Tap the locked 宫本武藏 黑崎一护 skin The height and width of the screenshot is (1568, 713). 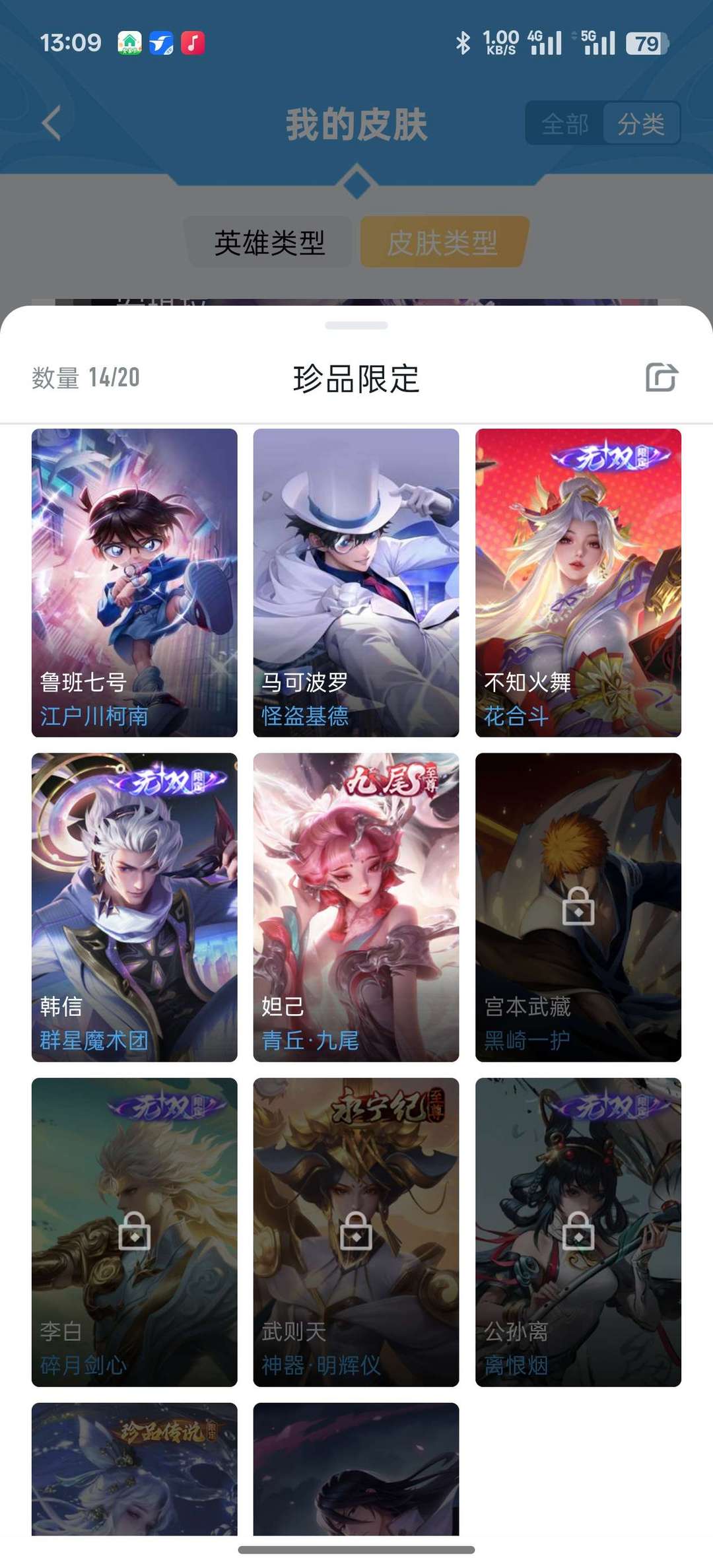pyautogui.click(x=578, y=908)
